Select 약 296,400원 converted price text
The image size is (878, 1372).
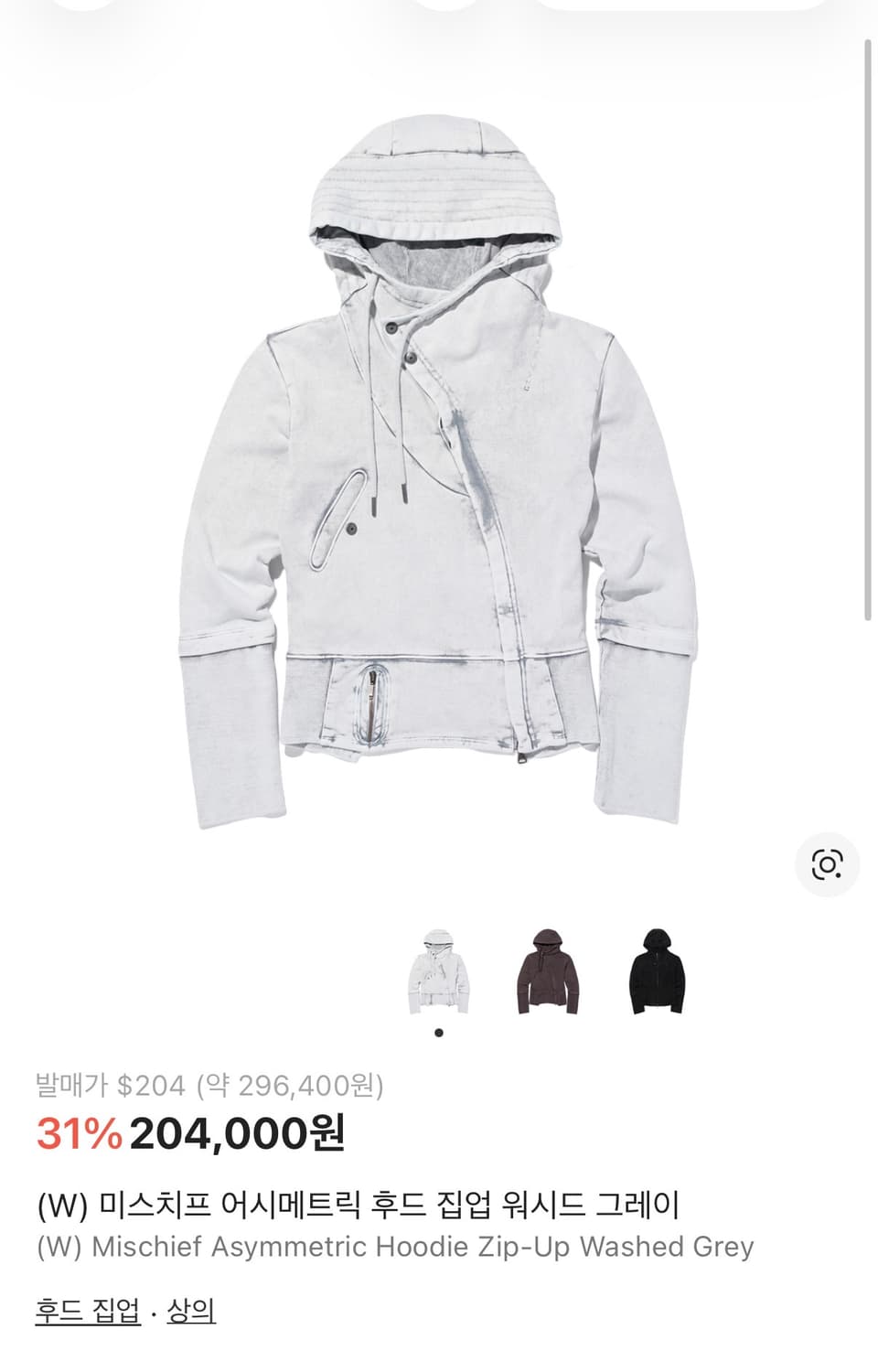(293, 1087)
